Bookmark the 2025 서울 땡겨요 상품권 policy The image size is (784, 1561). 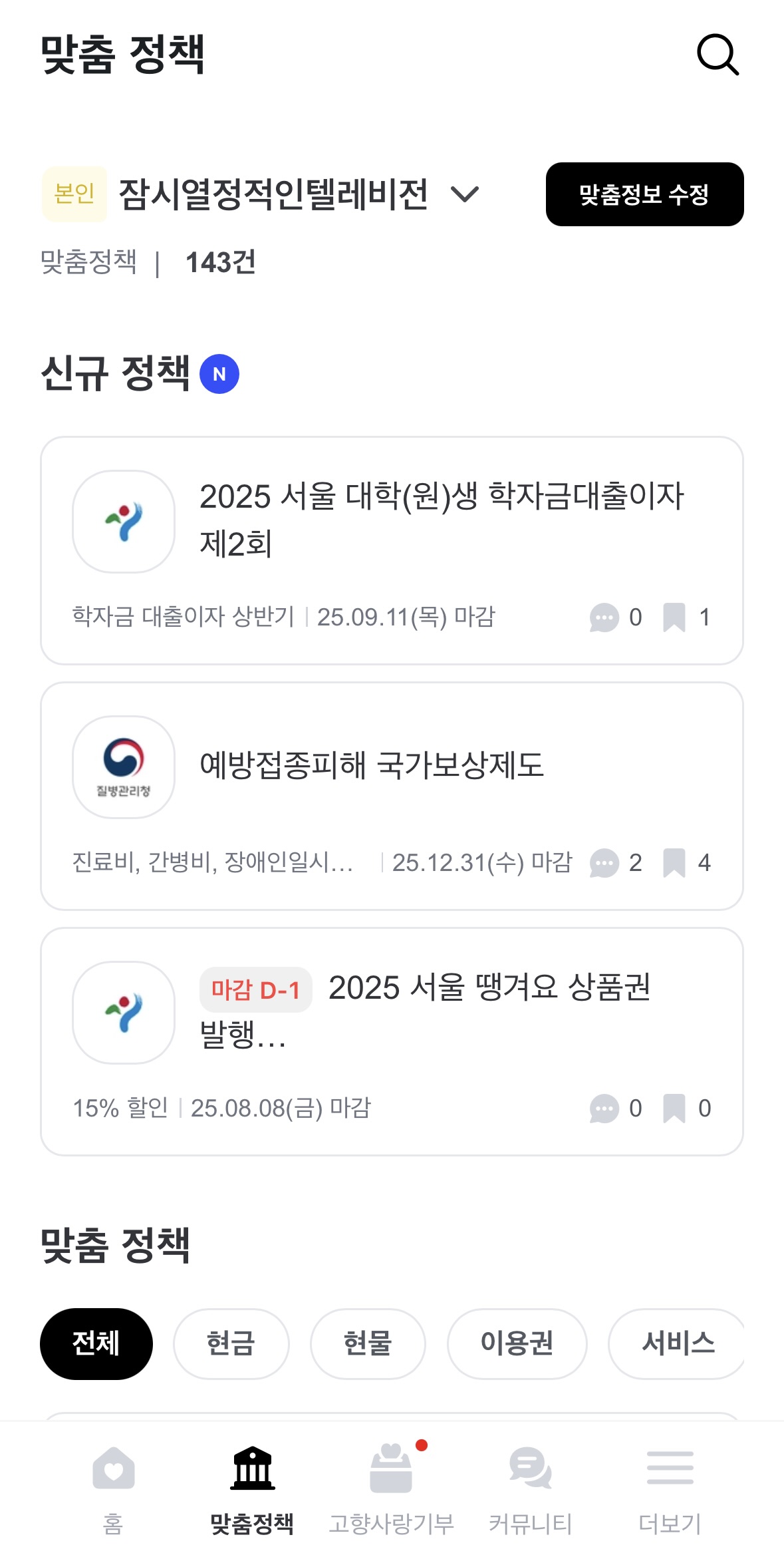coord(674,1107)
